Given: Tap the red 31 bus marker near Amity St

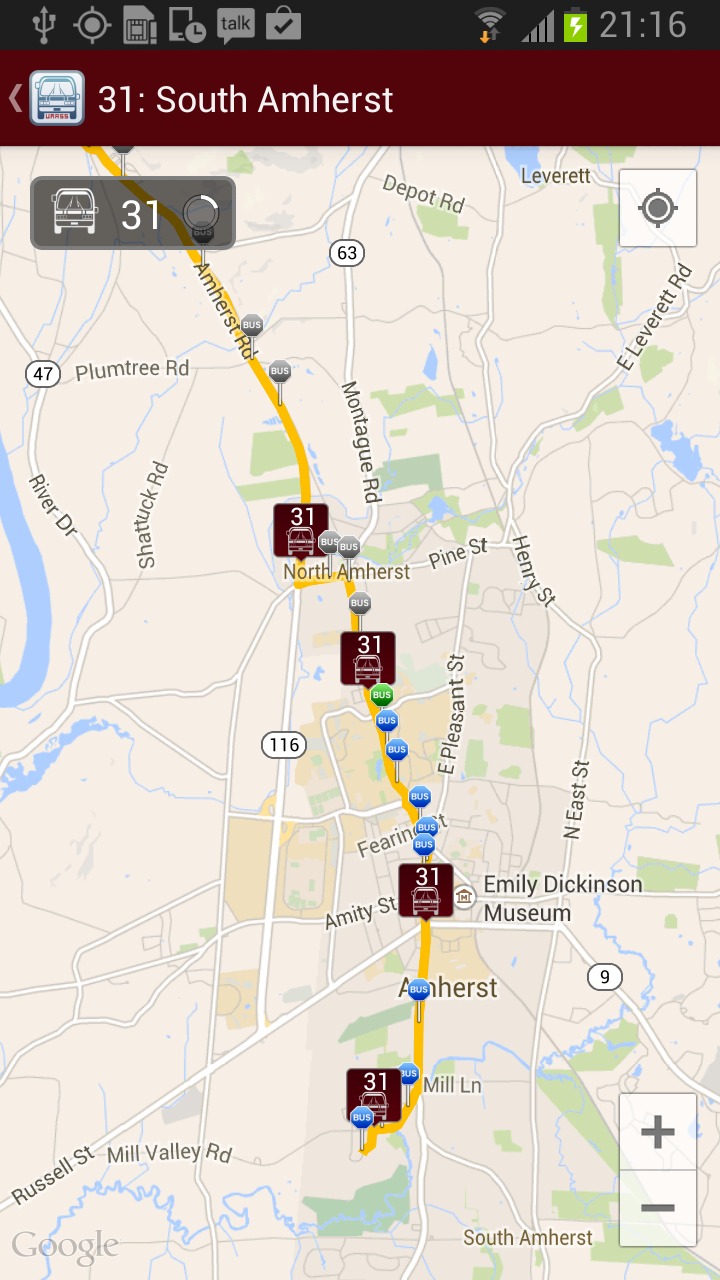Looking at the screenshot, I should (x=426, y=889).
